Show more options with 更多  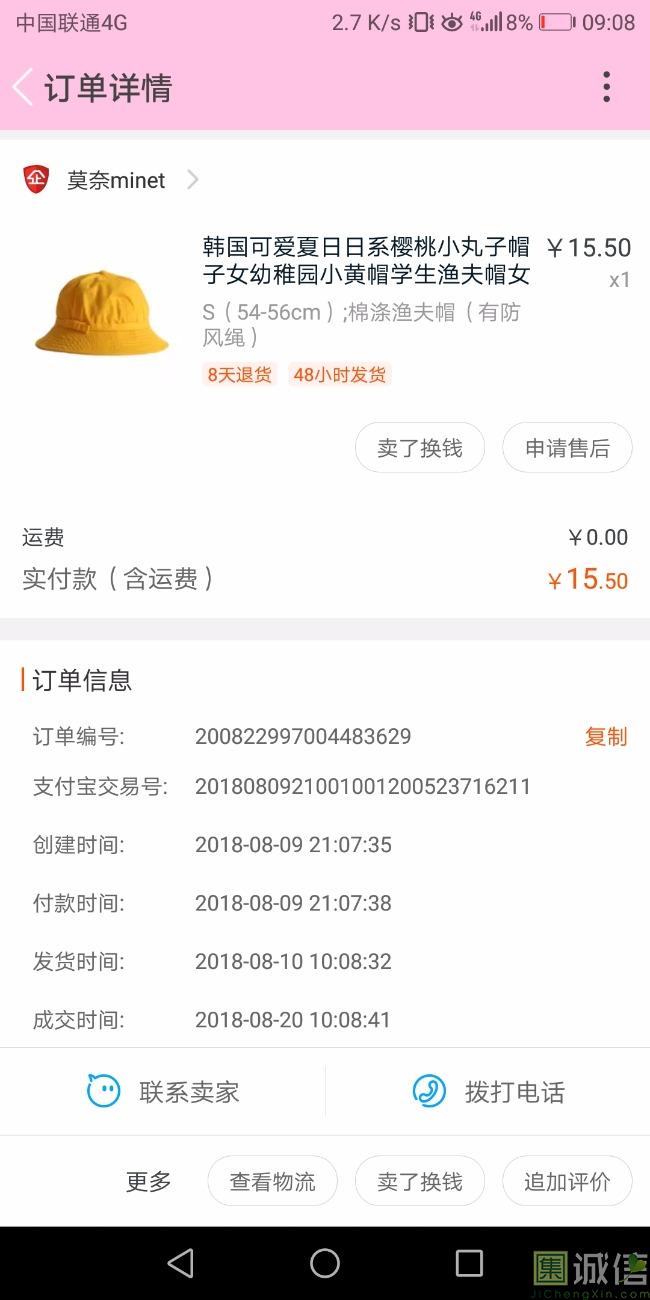149,1181
